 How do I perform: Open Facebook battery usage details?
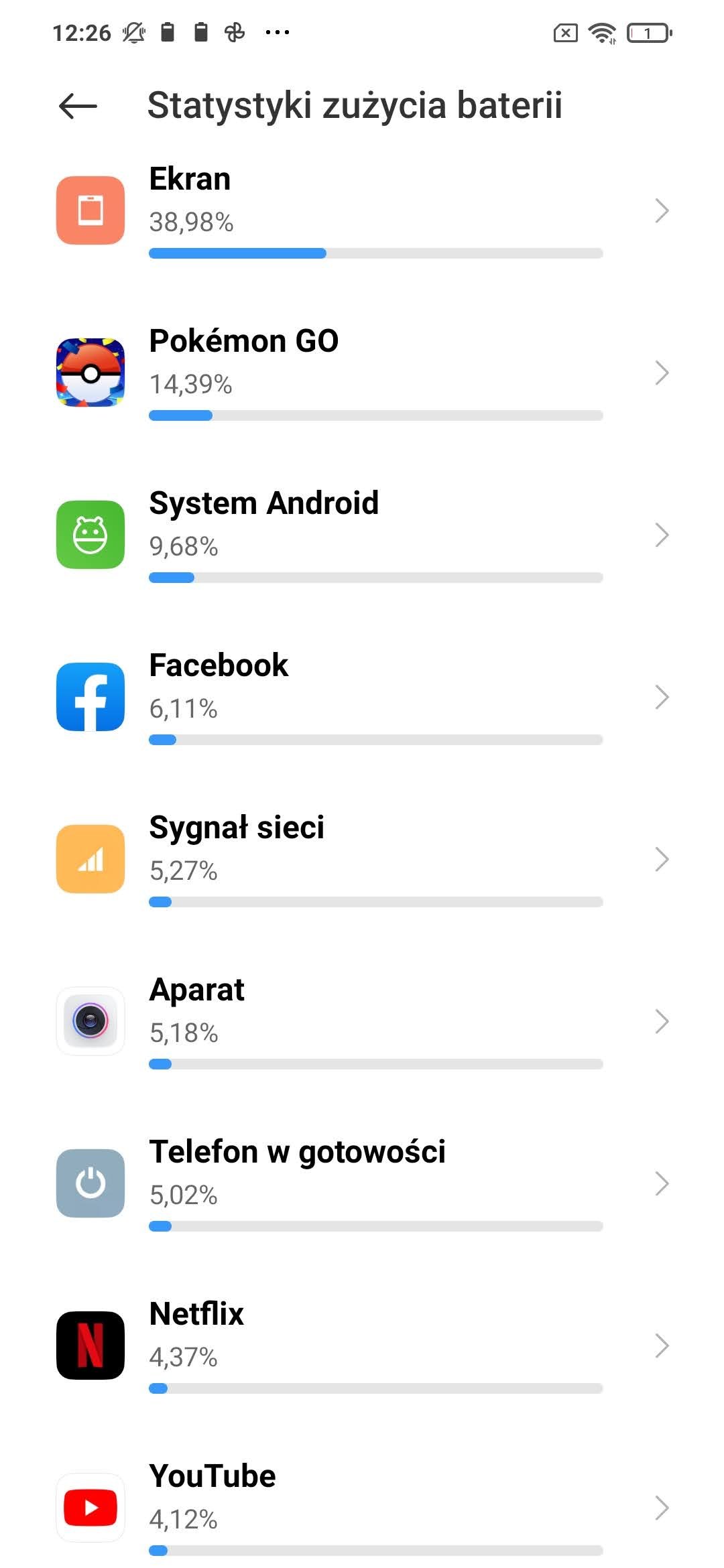tap(362, 697)
